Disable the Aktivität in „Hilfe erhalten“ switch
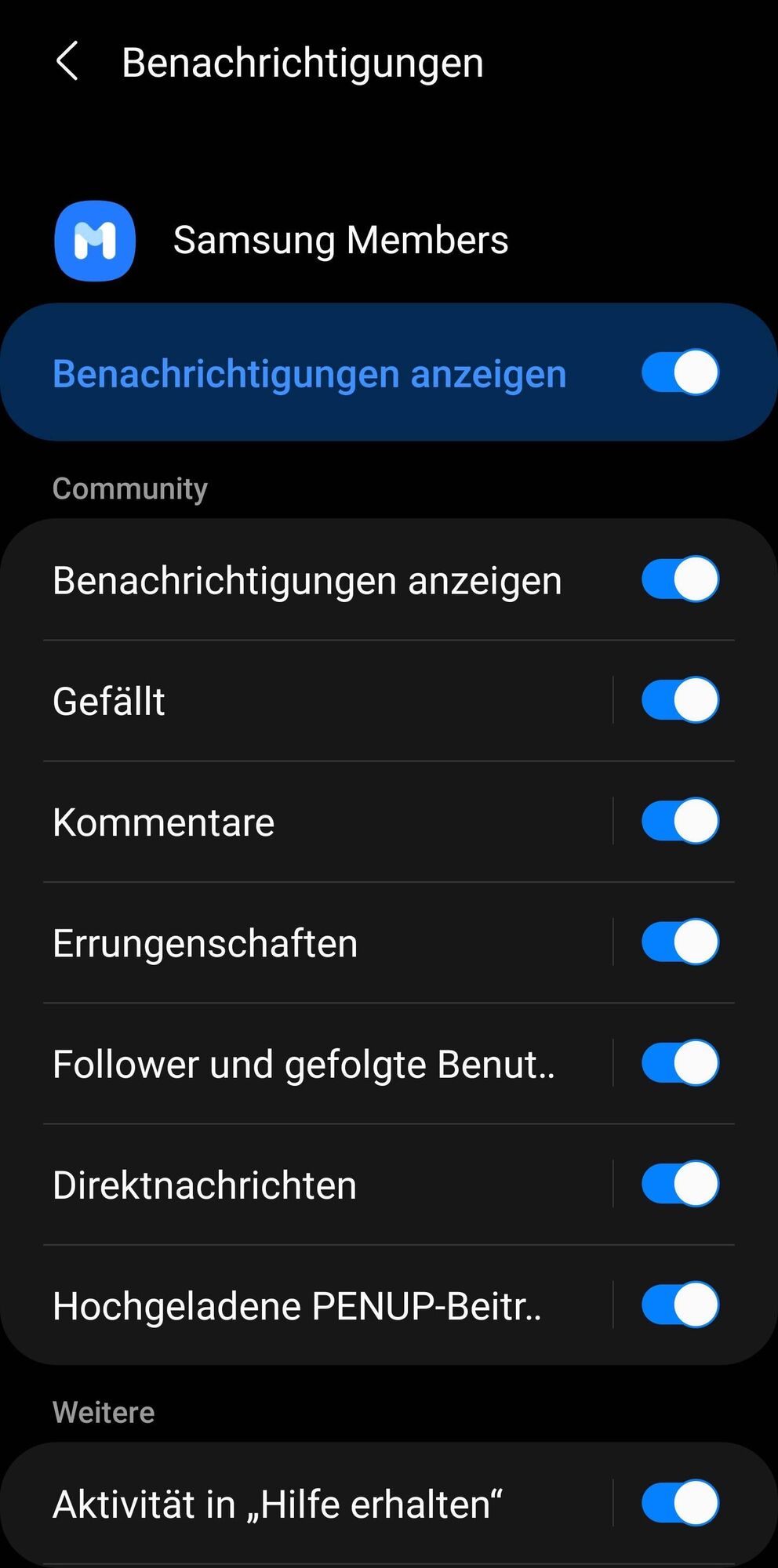Screen dimensions: 778x1568 [679, 1504]
